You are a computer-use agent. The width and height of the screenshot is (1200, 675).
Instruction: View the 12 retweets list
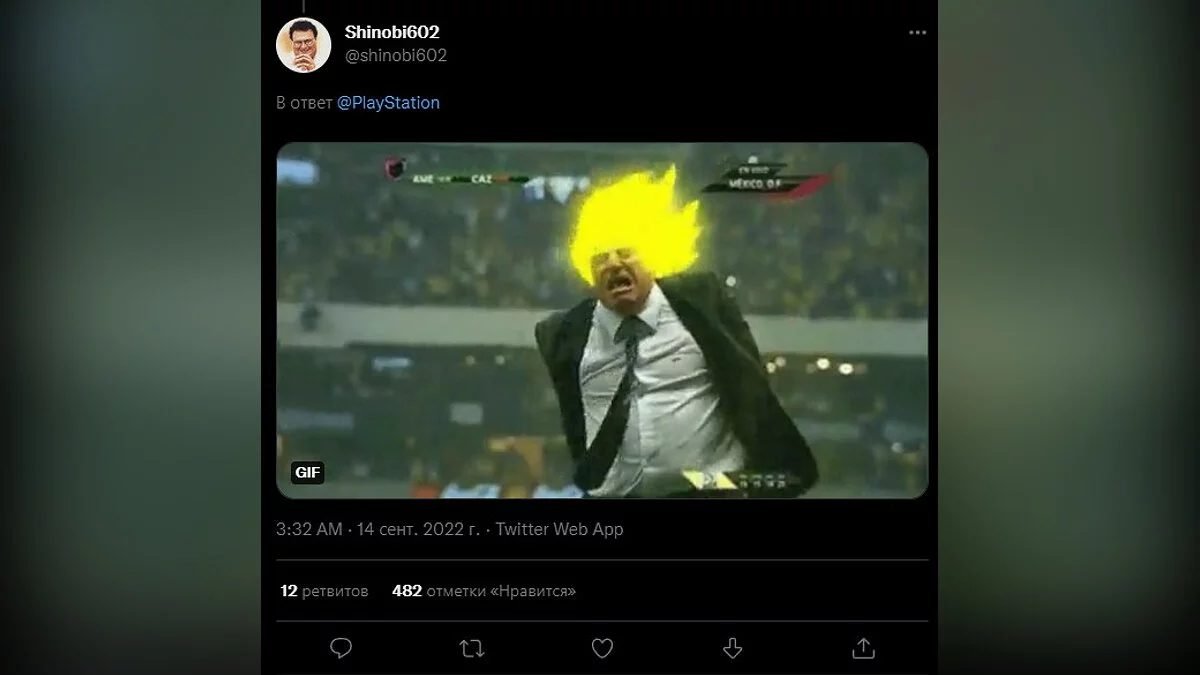pos(324,591)
